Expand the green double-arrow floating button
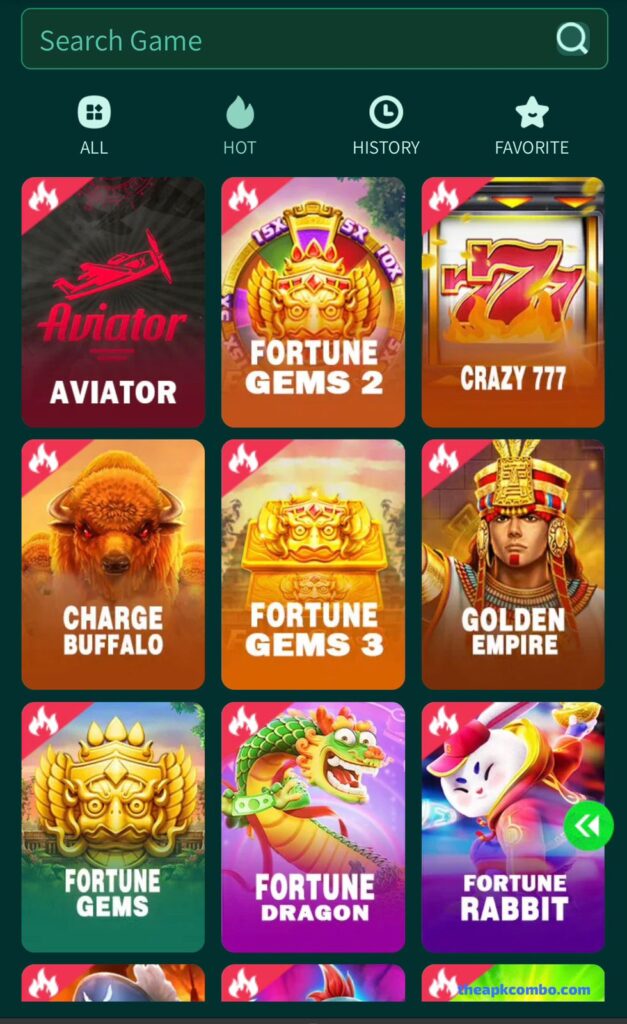627x1024 pixels. click(x=588, y=825)
